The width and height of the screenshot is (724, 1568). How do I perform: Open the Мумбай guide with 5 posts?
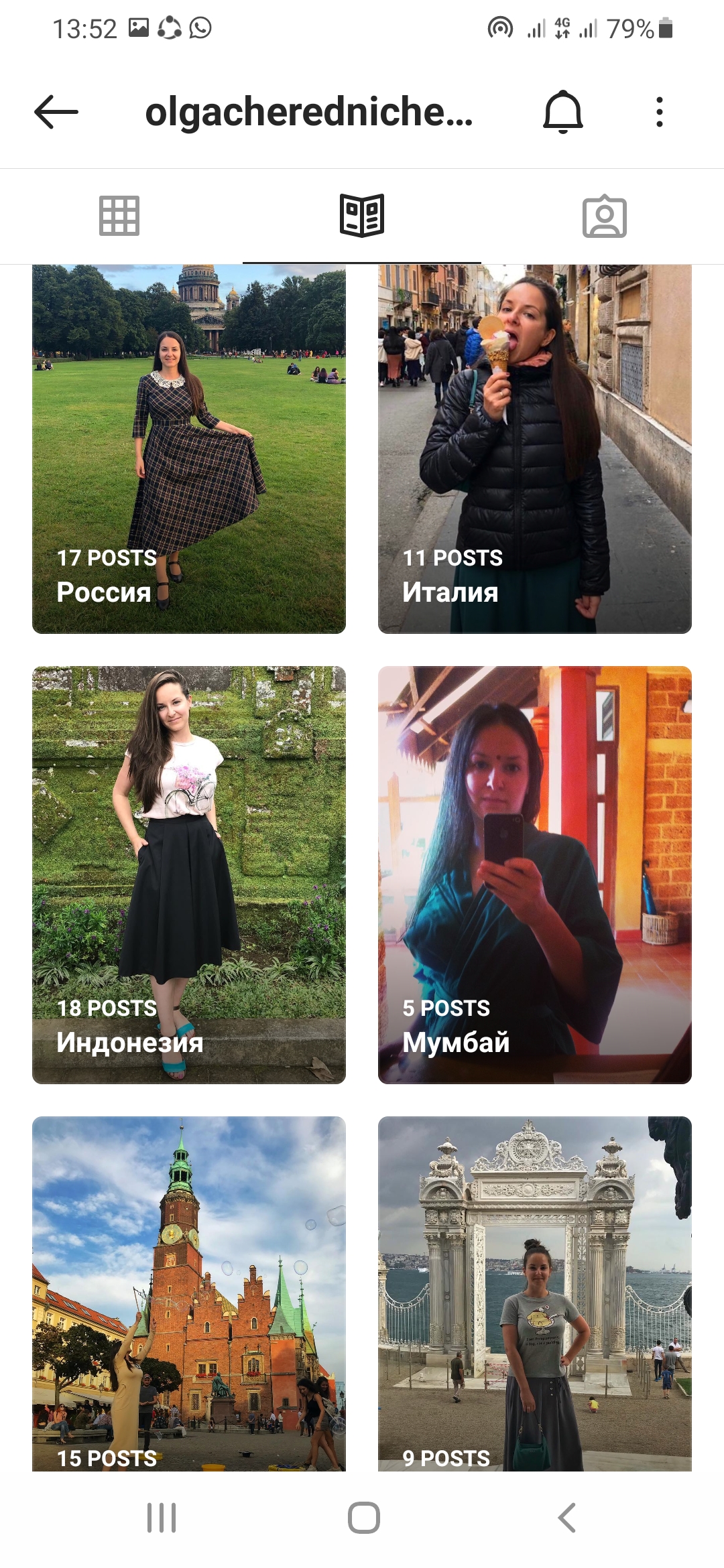pos(534,874)
